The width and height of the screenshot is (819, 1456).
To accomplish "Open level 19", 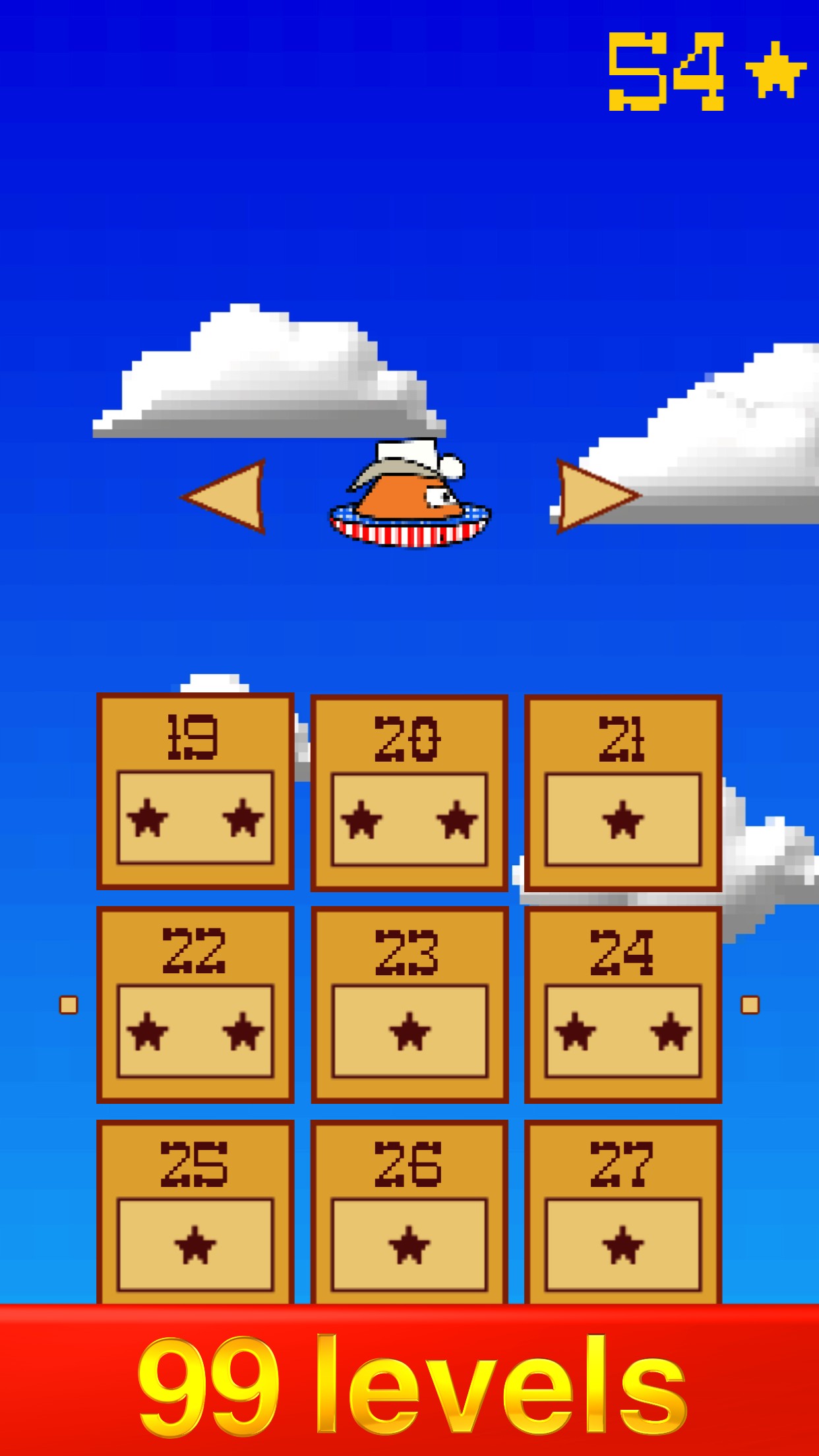I will click(x=195, y=791).
